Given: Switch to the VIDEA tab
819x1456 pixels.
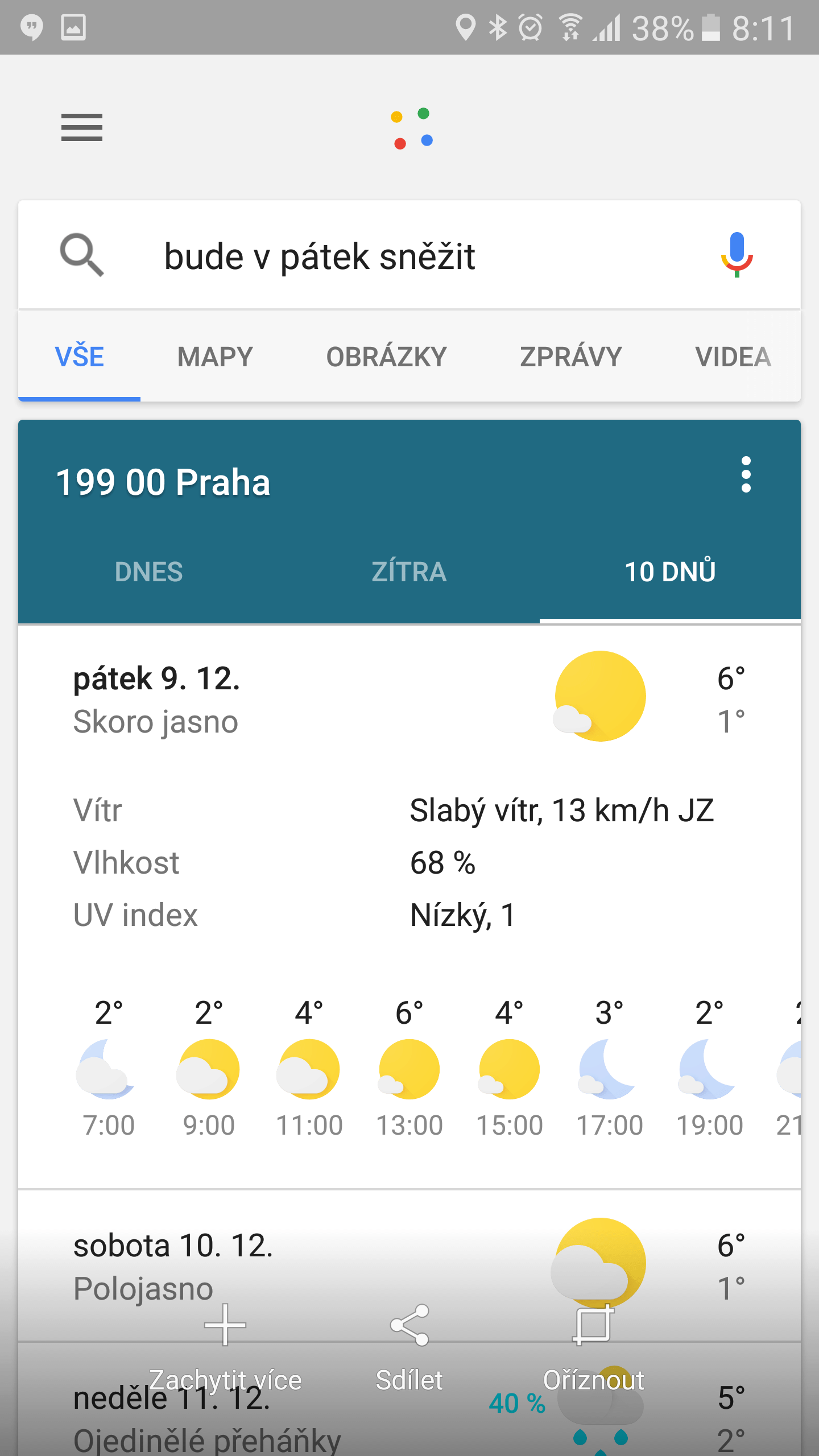Looking at the screenshot, I should pyautogui.click(x=733, y=357).
